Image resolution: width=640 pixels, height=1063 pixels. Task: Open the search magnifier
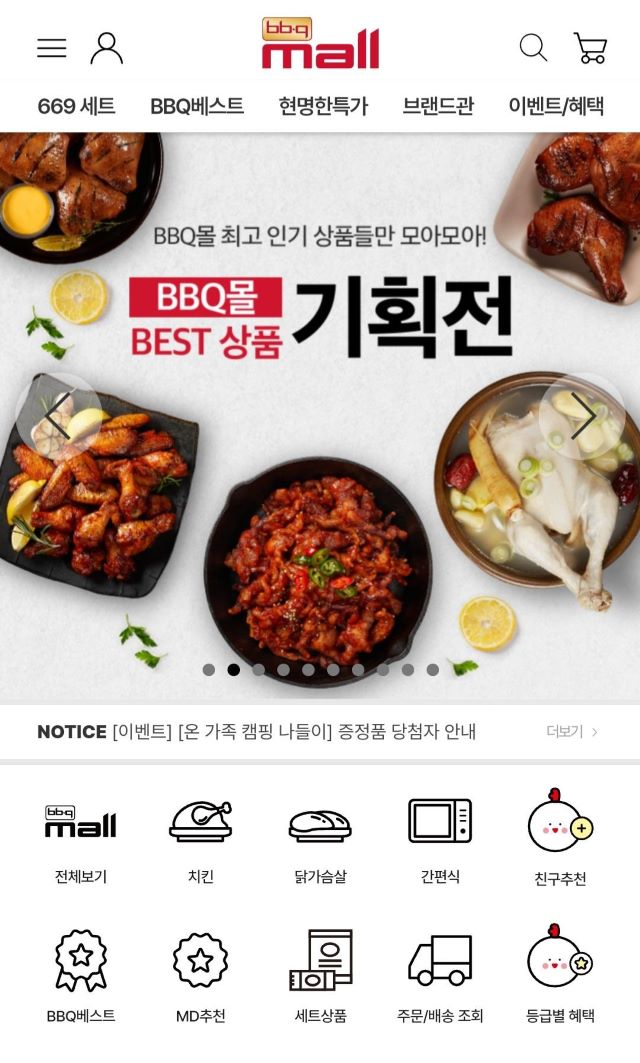(x=533, y=47)
